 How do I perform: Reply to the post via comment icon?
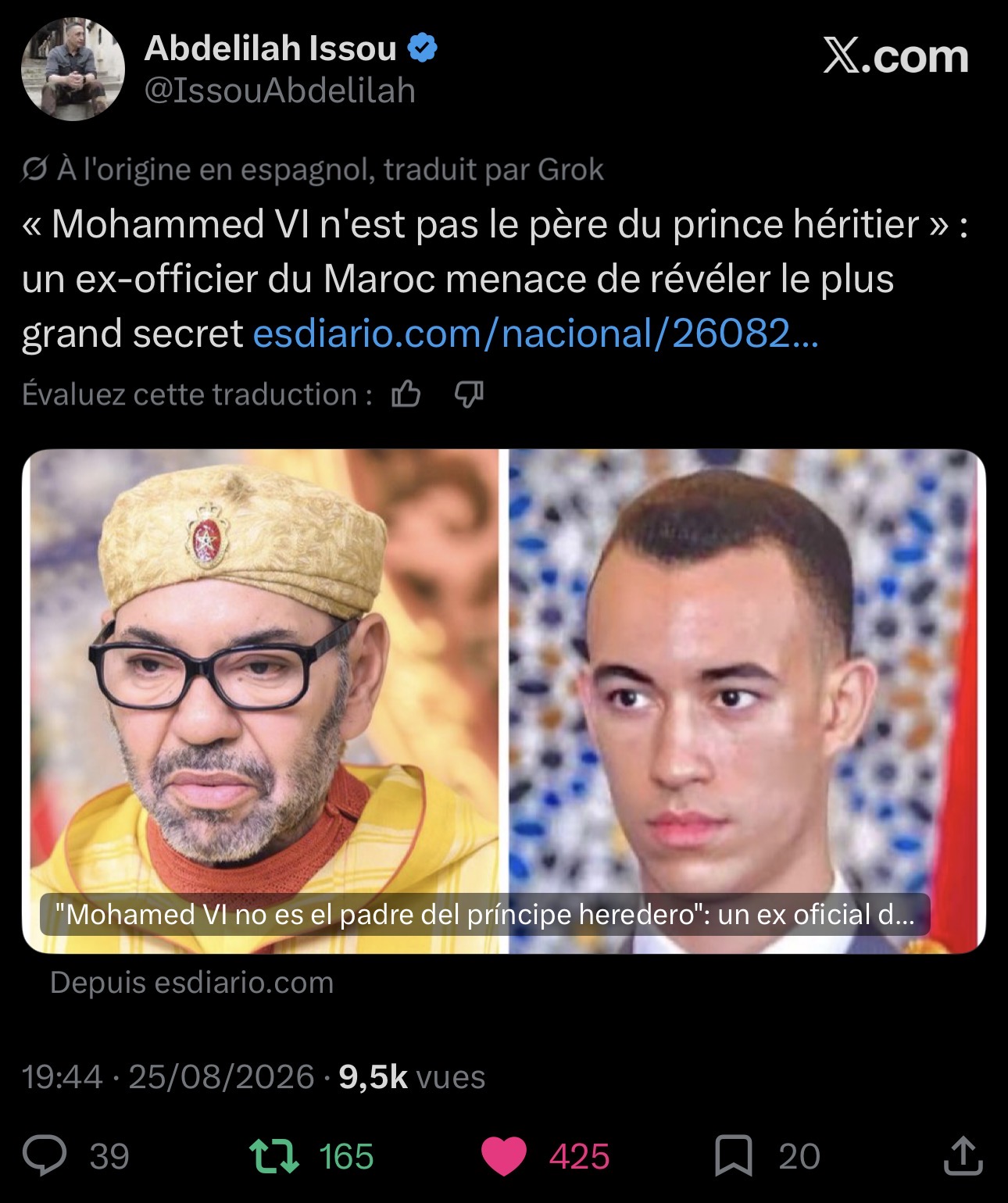click(x=45, y=1156)
